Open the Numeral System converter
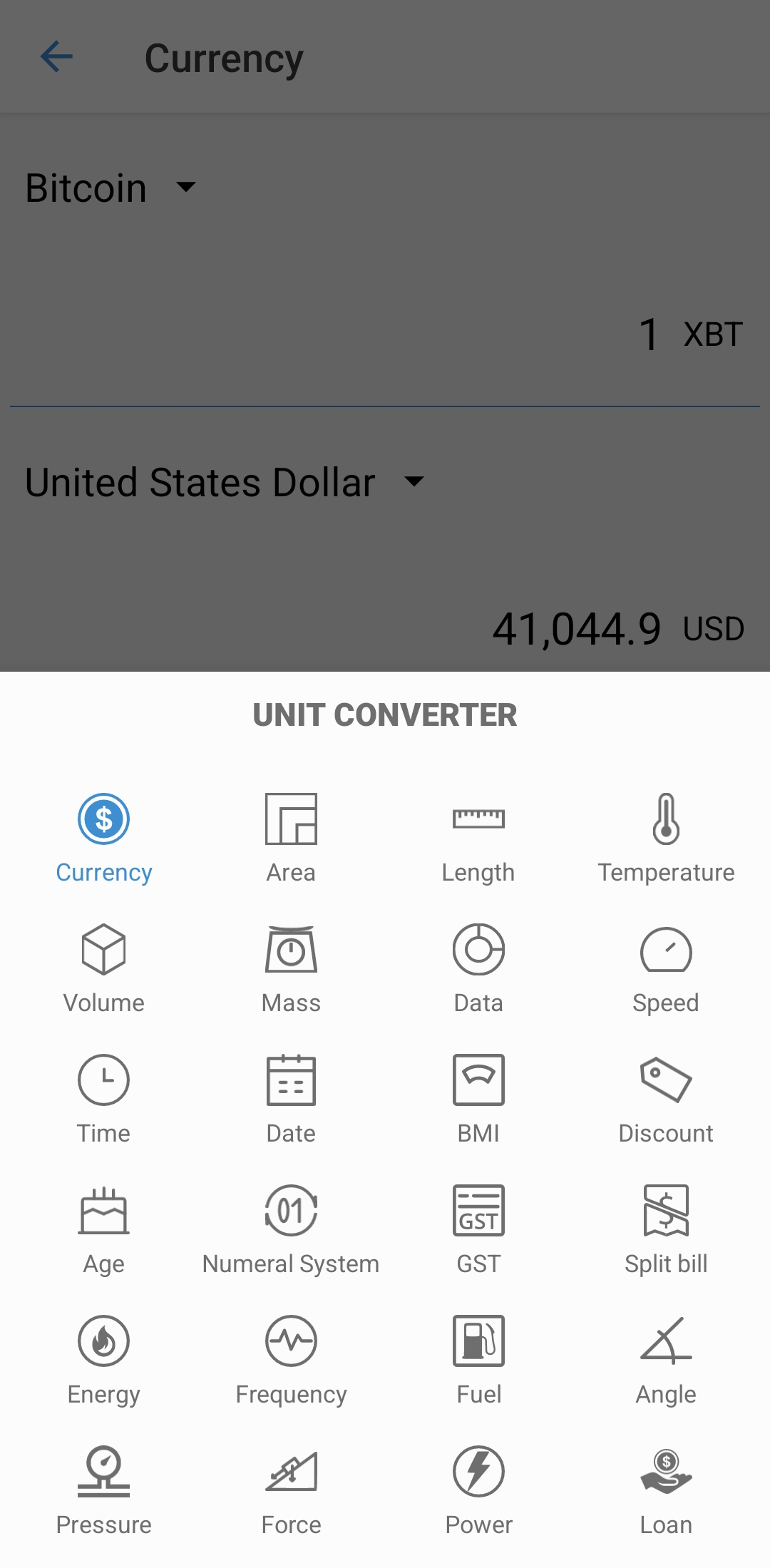Screen dimensions: 770x1568 coord(290,1226)
